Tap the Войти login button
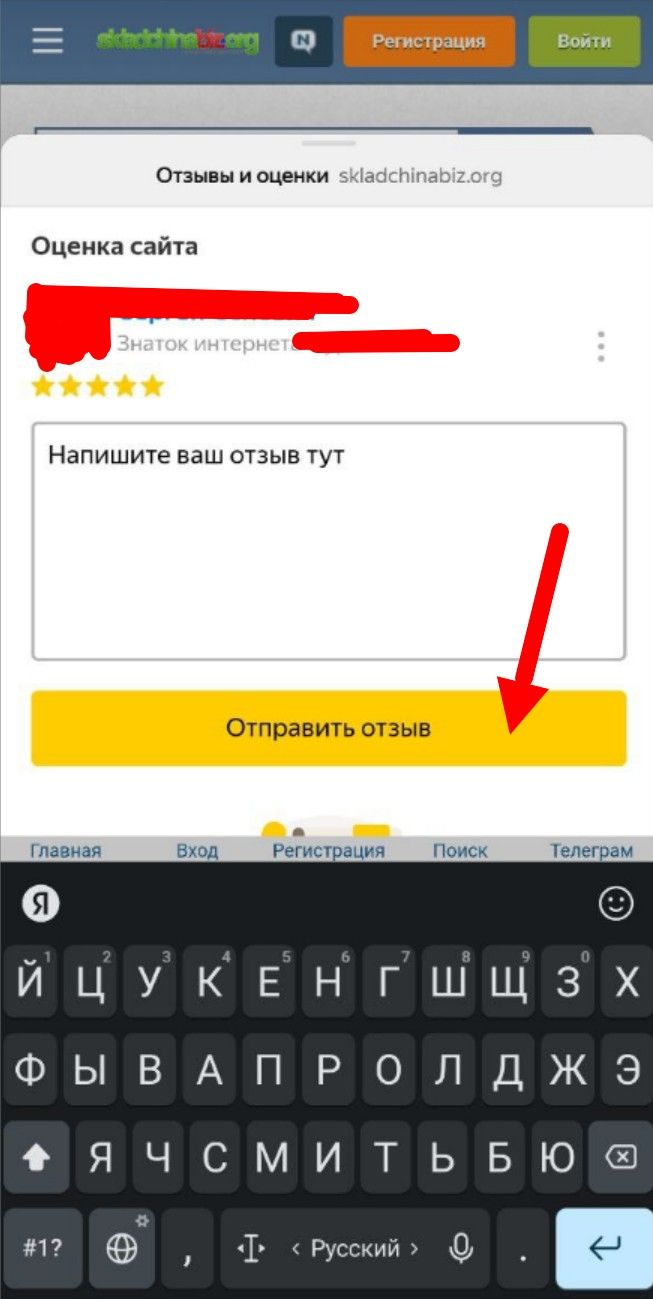Viewport: 653px width, 1299px height. (x=584, y=42)
